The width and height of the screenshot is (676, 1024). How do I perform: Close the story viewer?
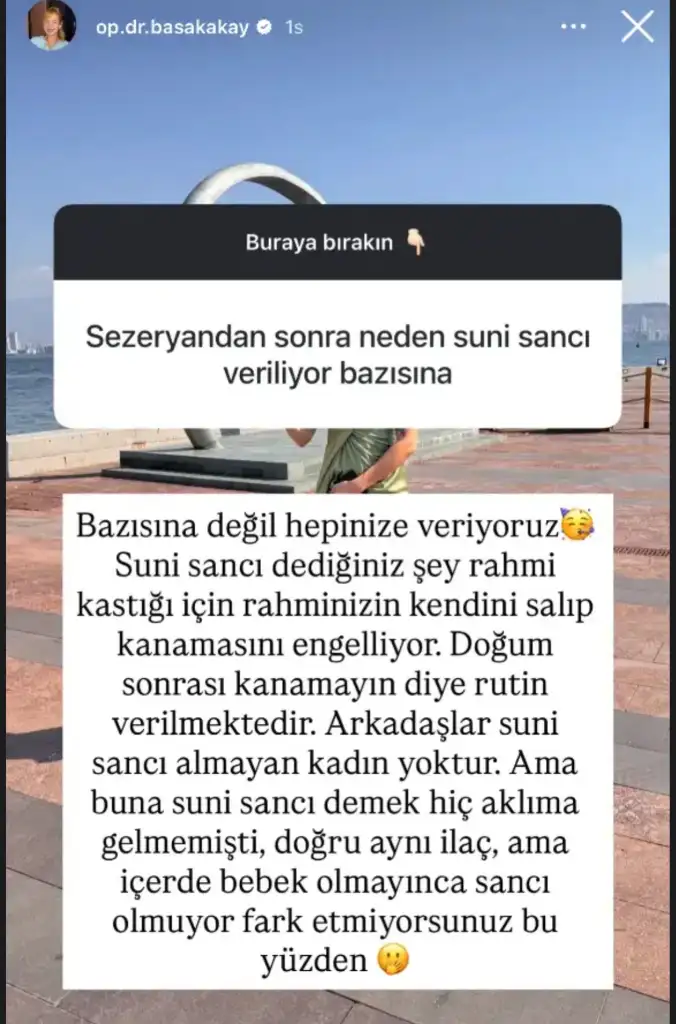point(637,26)
